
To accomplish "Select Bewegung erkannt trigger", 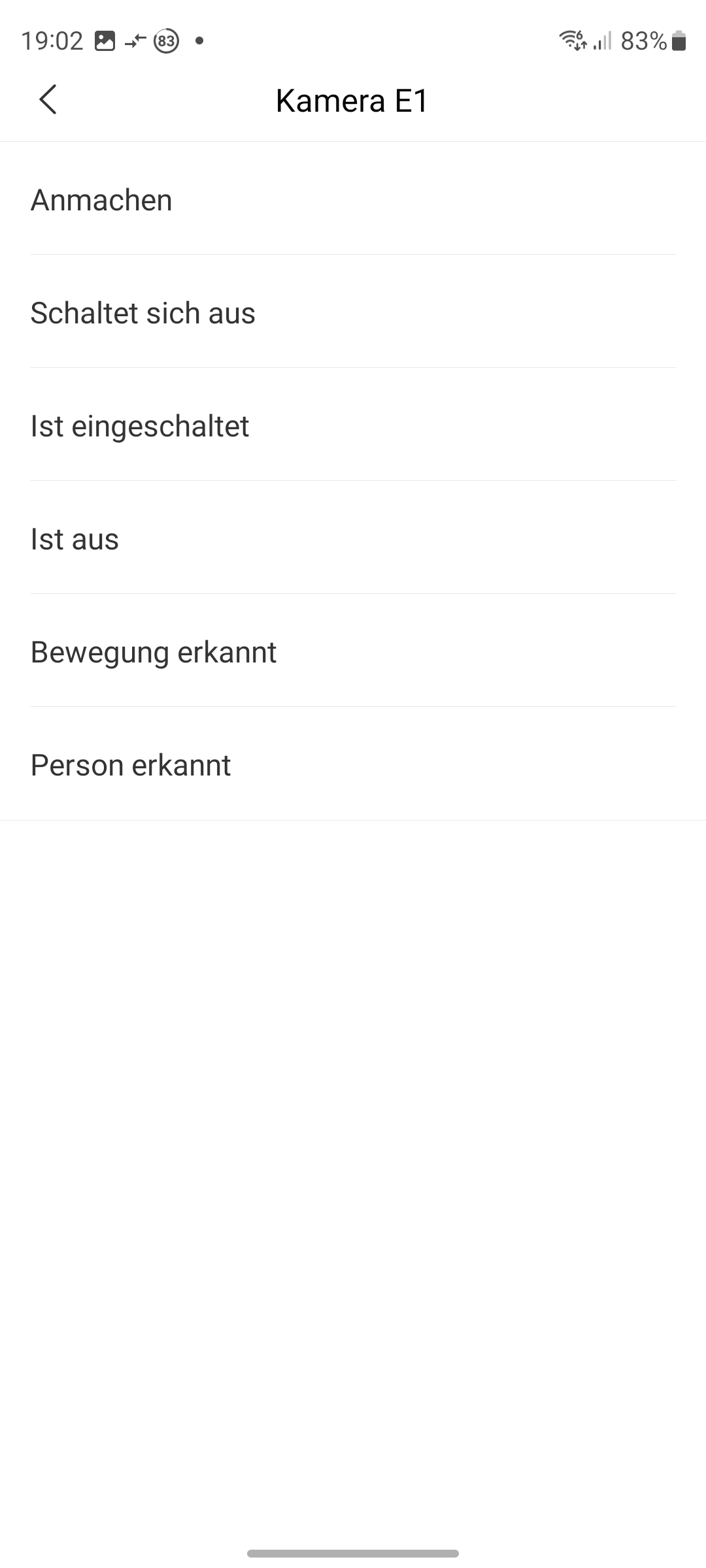I will click(353, 652).
